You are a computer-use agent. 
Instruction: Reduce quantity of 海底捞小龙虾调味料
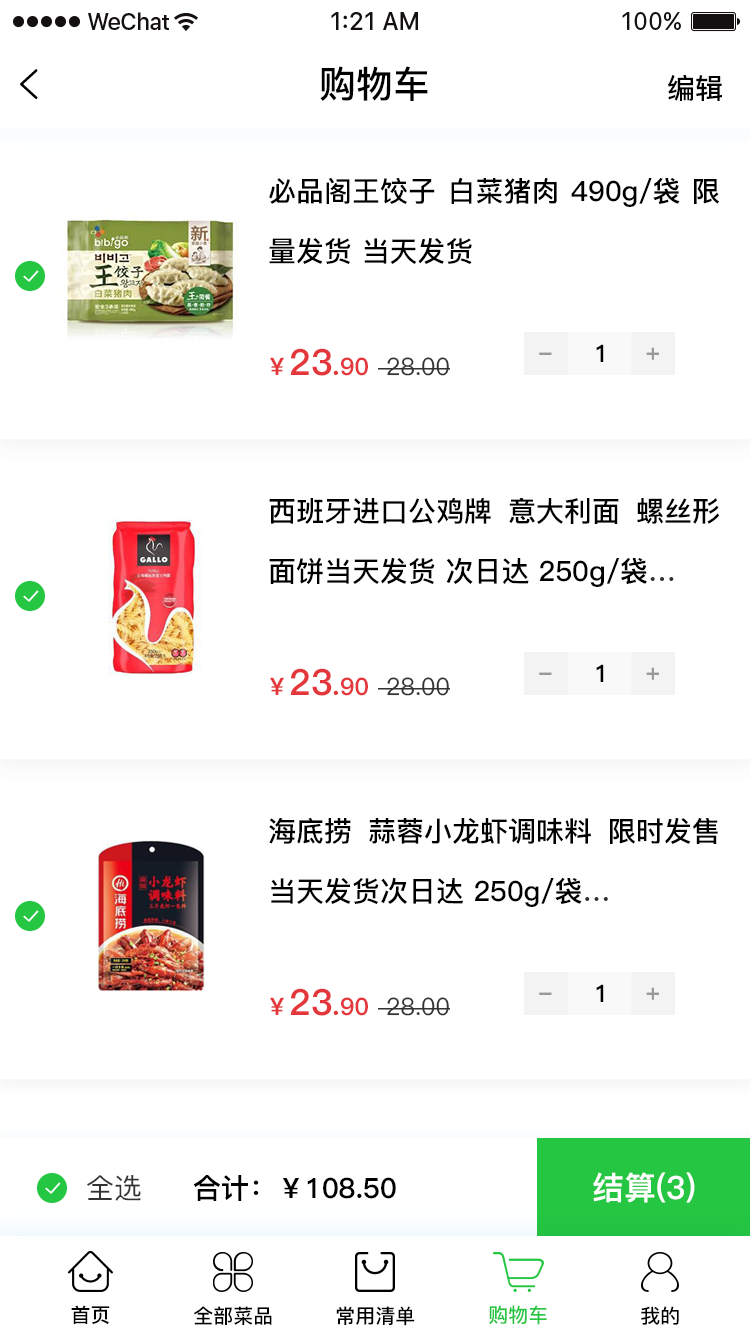coord(546,994)
